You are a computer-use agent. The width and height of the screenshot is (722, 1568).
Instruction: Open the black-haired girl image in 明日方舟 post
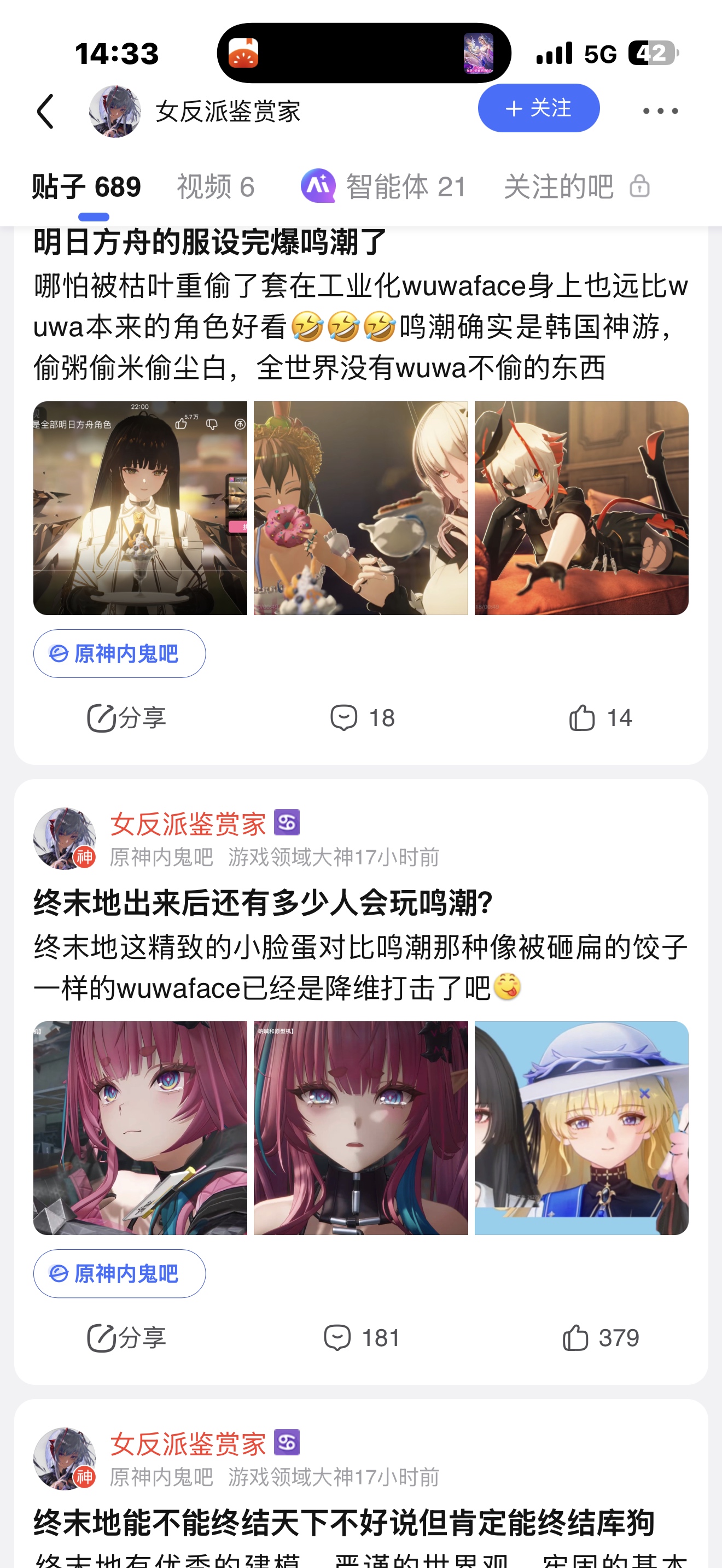coord(140,508)
